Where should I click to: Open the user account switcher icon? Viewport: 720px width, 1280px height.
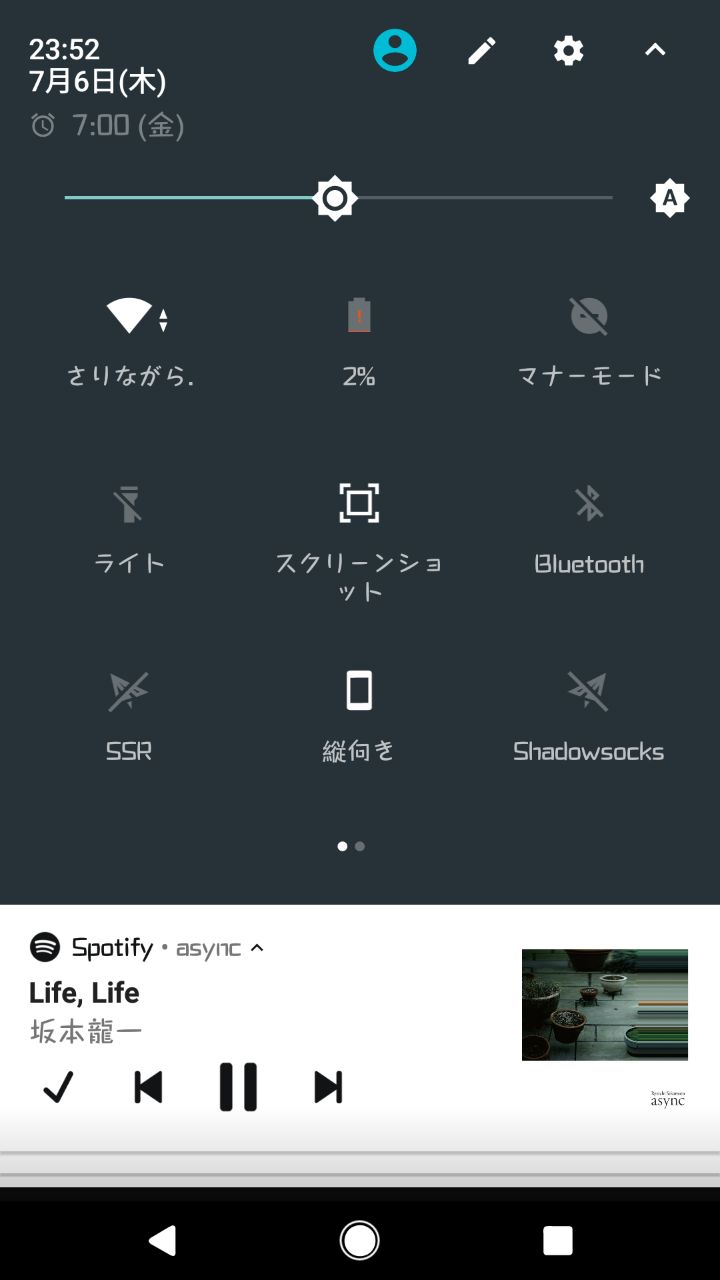pyautogui.click(x=395, y=50)
